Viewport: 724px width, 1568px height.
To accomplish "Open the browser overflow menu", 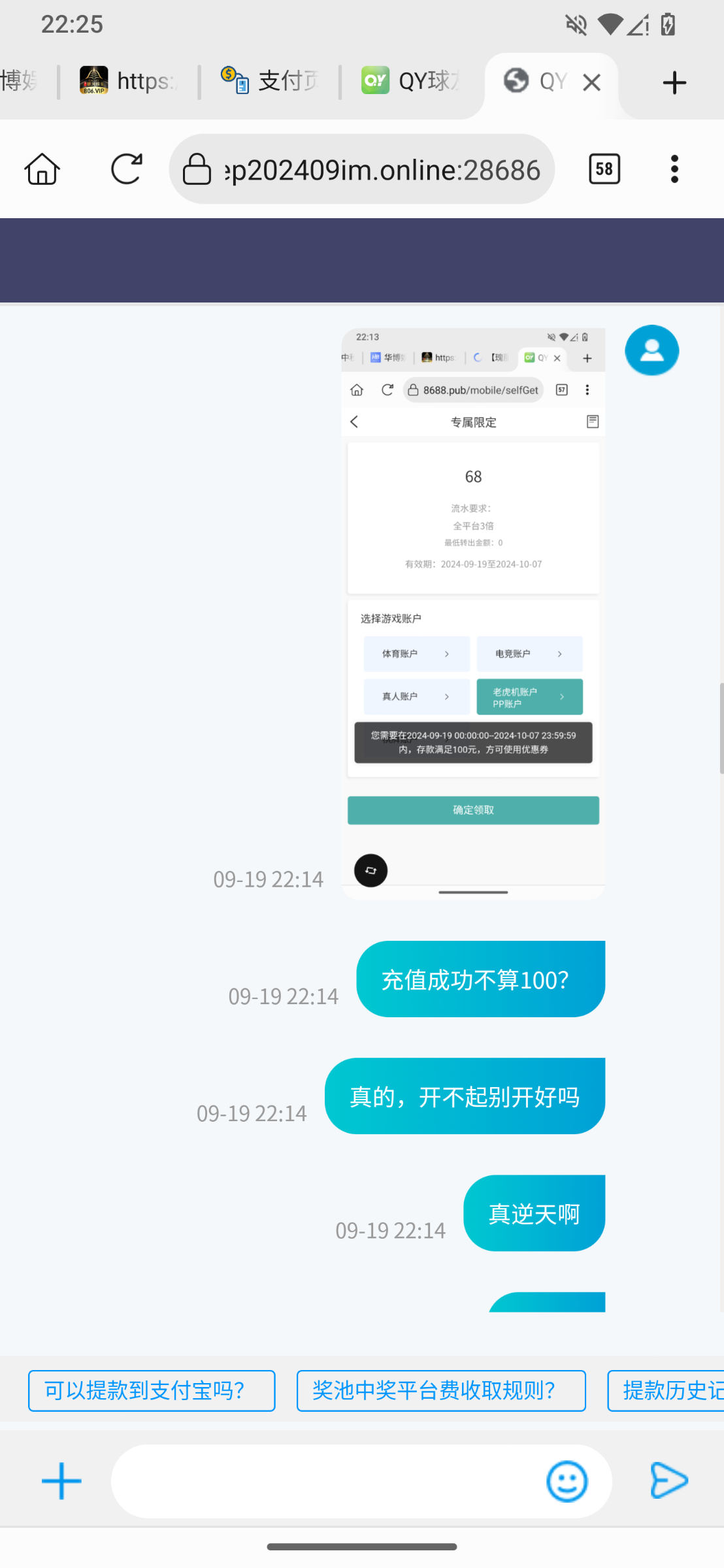I will coord(674,169).
